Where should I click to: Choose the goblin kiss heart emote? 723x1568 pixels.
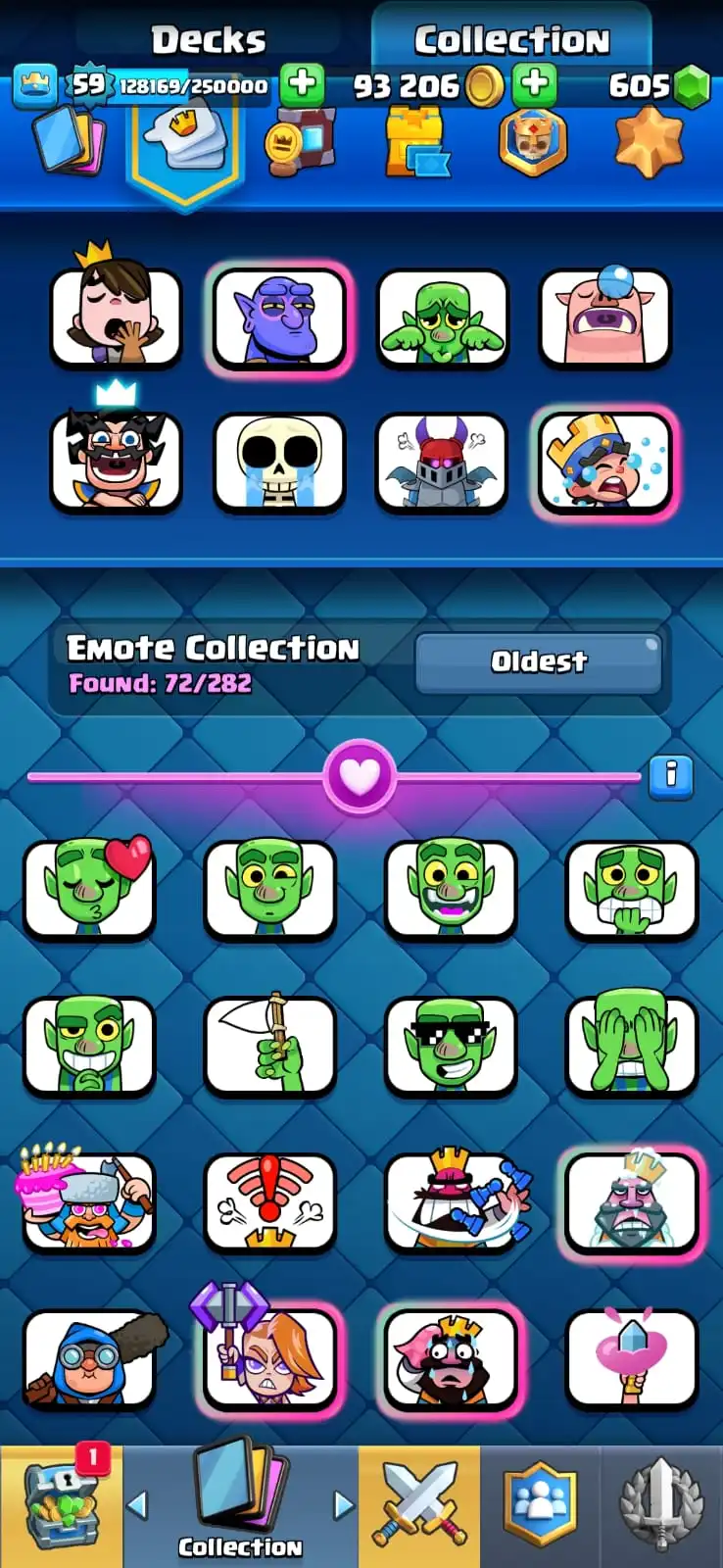pyautogui.click(x=90, y=888)
